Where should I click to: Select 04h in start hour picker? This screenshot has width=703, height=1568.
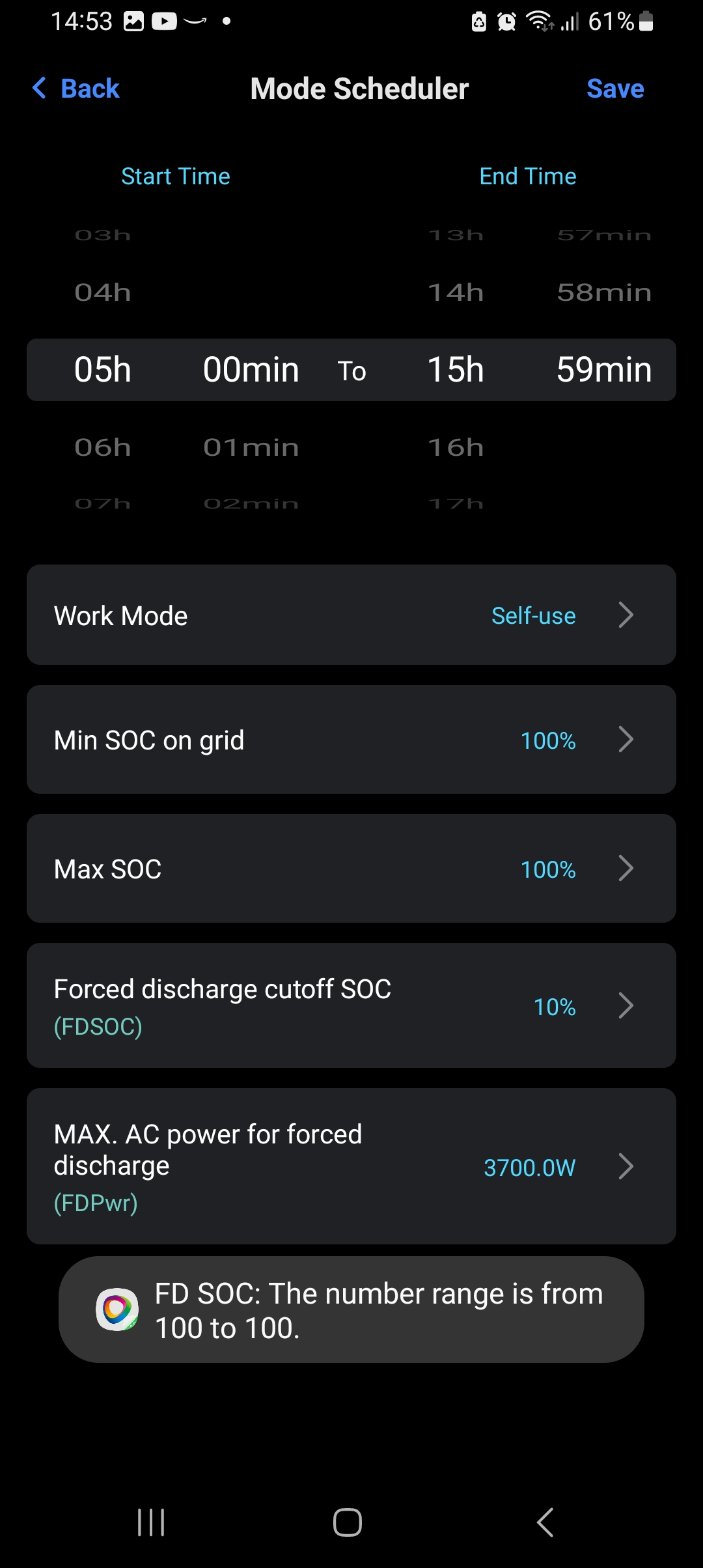click(103, 292)
